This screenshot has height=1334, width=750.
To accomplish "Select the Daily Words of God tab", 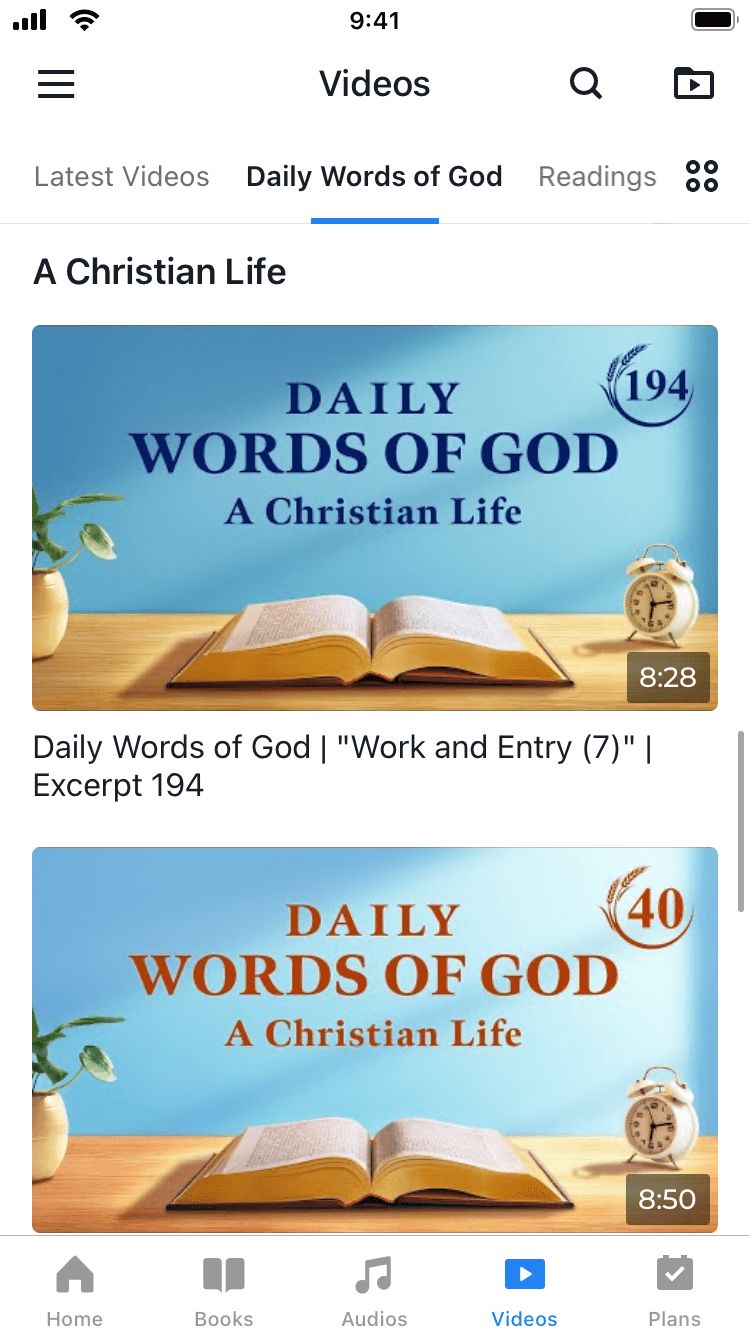I will pos(374,177).
